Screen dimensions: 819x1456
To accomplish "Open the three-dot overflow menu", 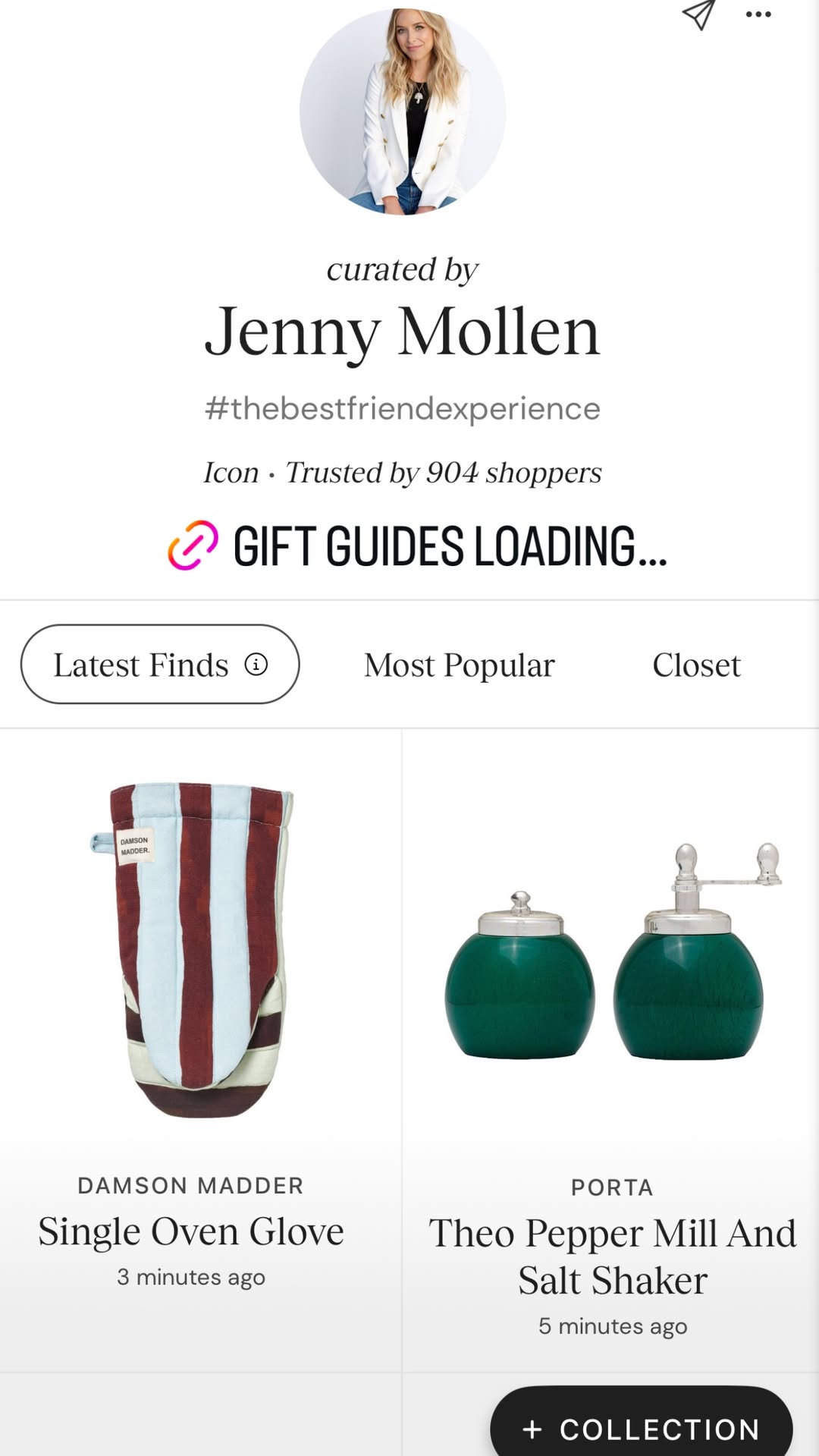I will (x=758, y=14).
